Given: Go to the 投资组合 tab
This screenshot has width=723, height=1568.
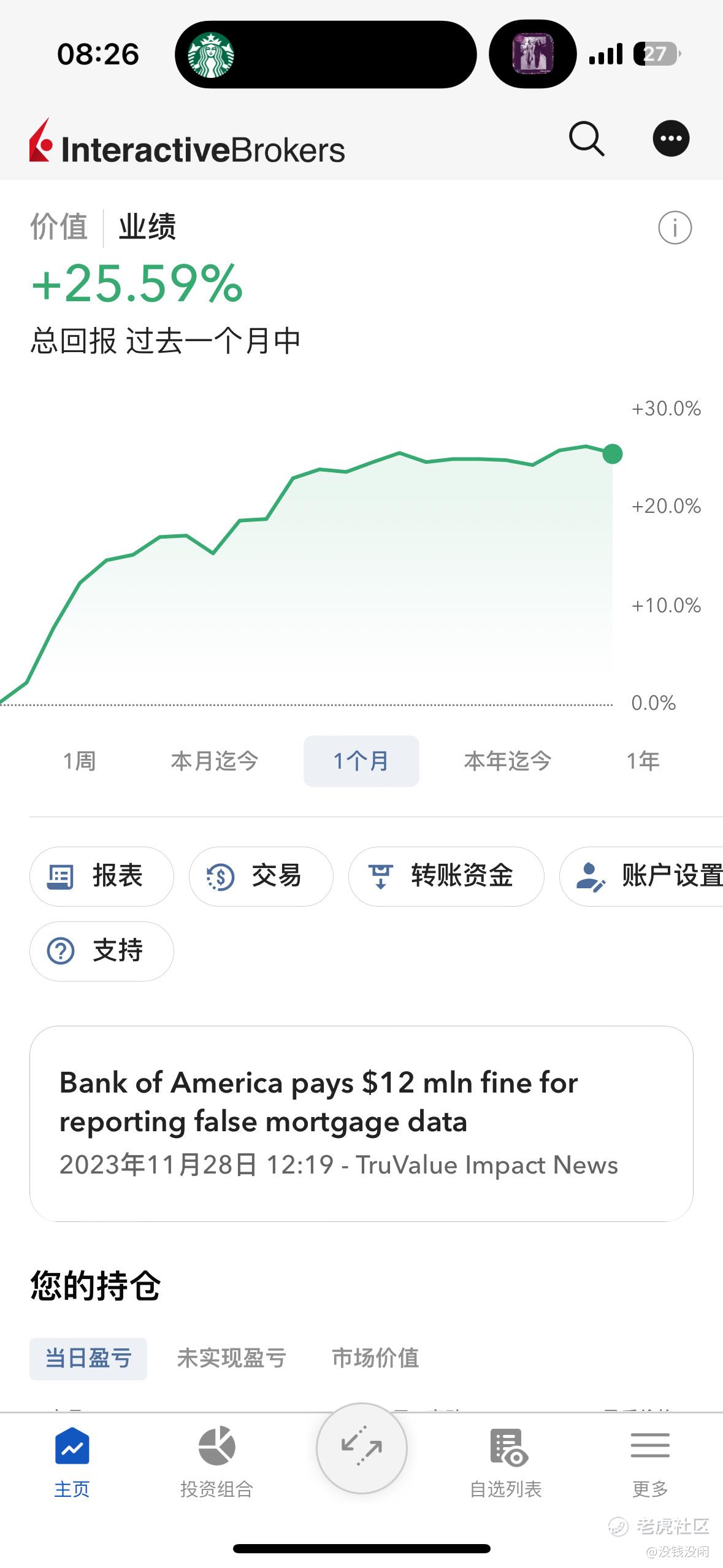Looking at the screenshot, I should click(216, 1461).
